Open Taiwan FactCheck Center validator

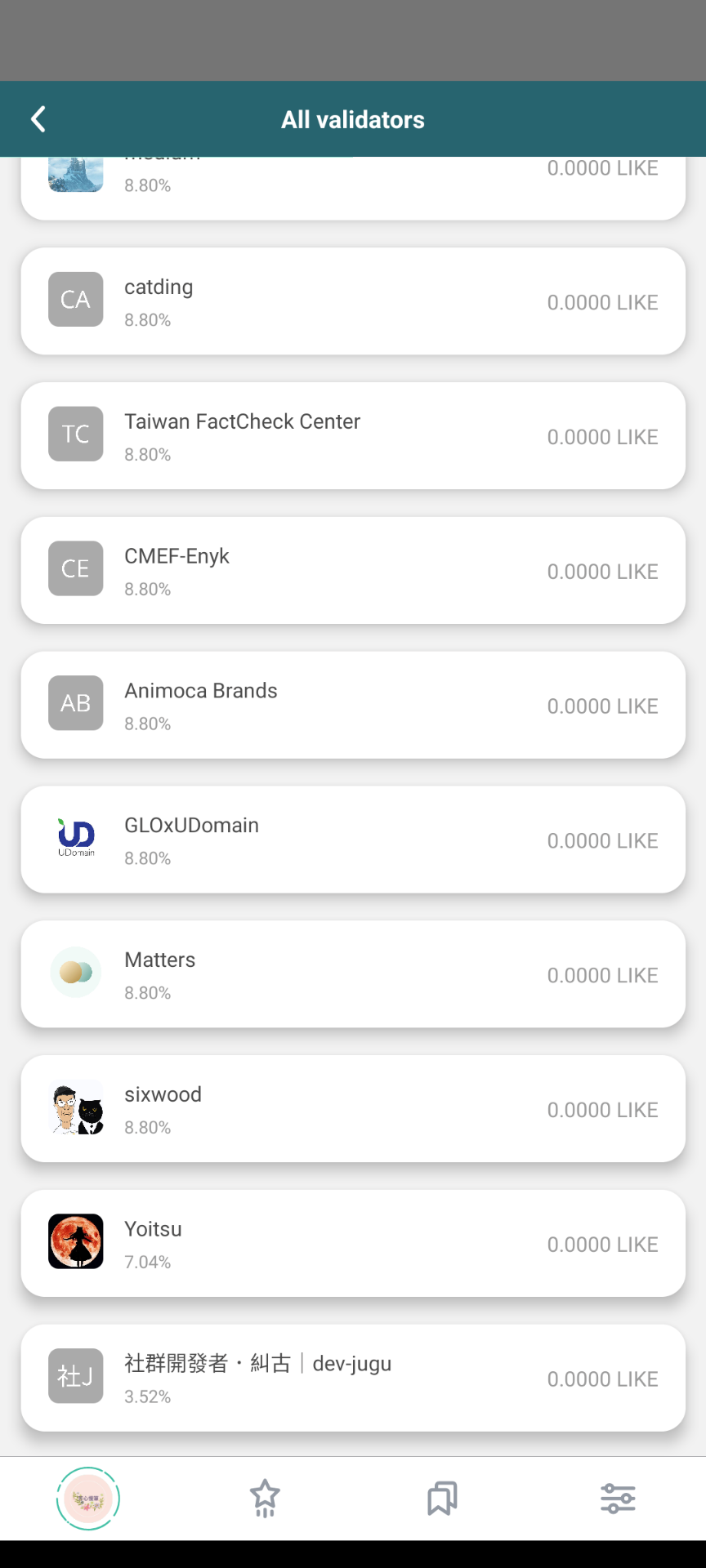[x=353, y=436]
